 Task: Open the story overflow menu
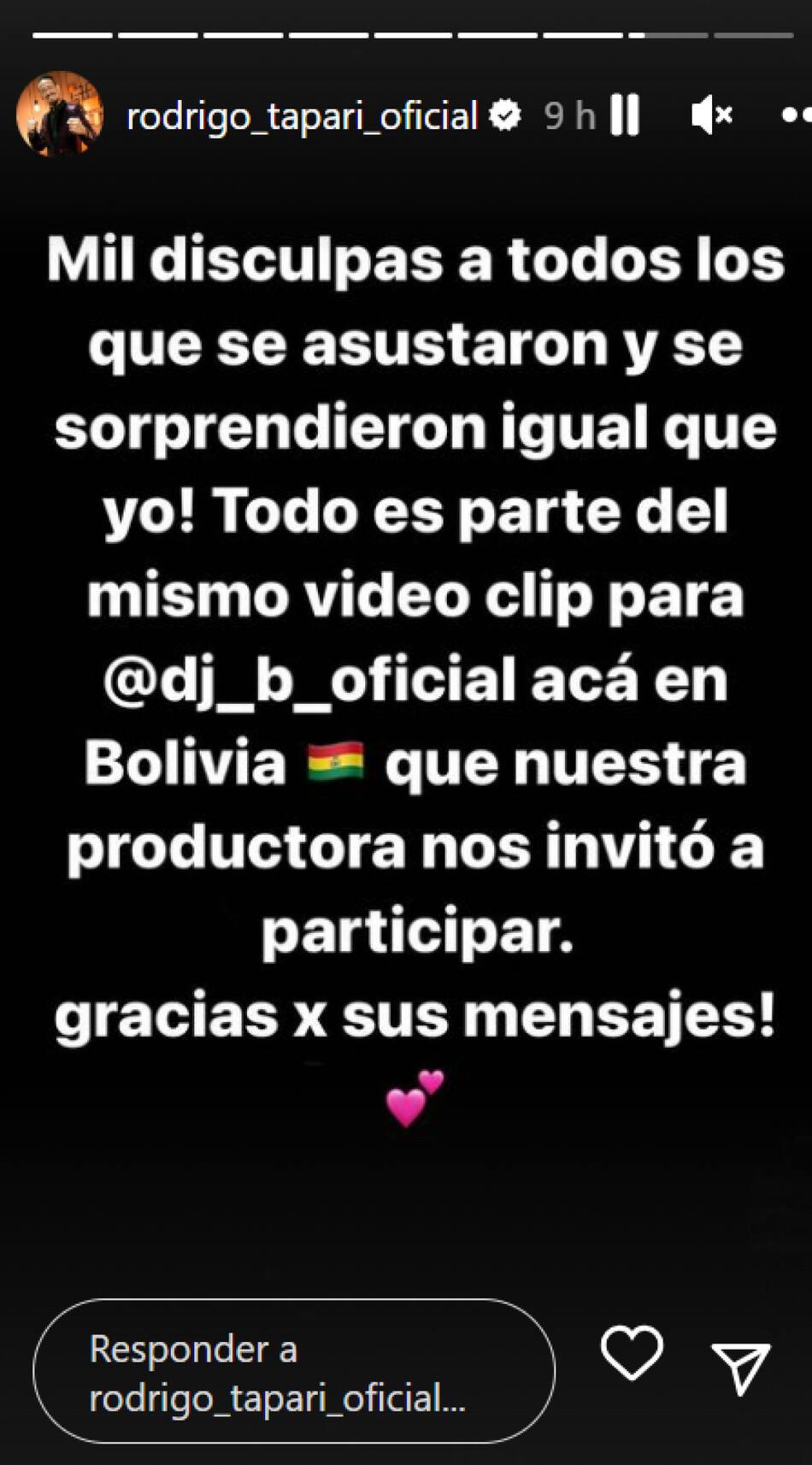[x=797, y=115]
